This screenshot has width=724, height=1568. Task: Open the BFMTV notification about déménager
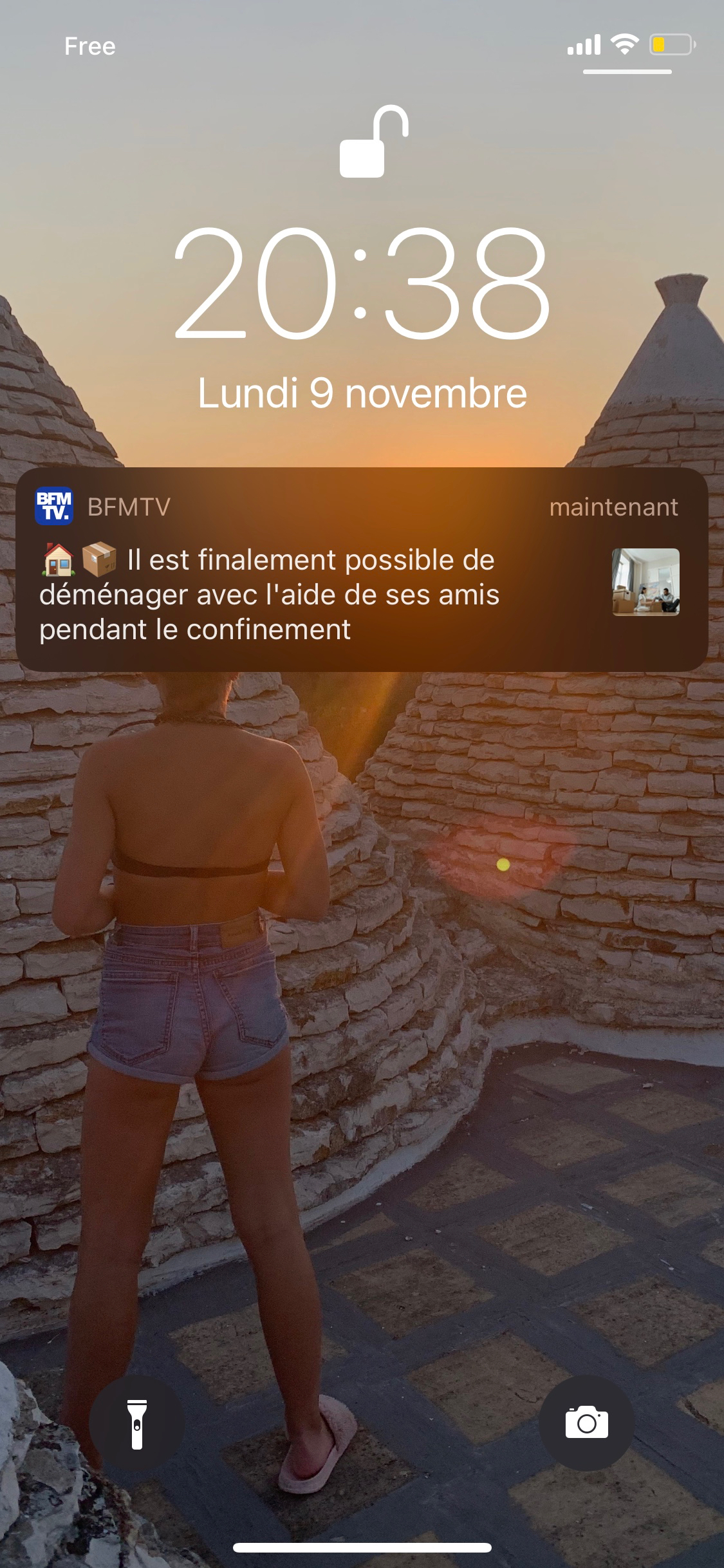(x=362, y=570)
